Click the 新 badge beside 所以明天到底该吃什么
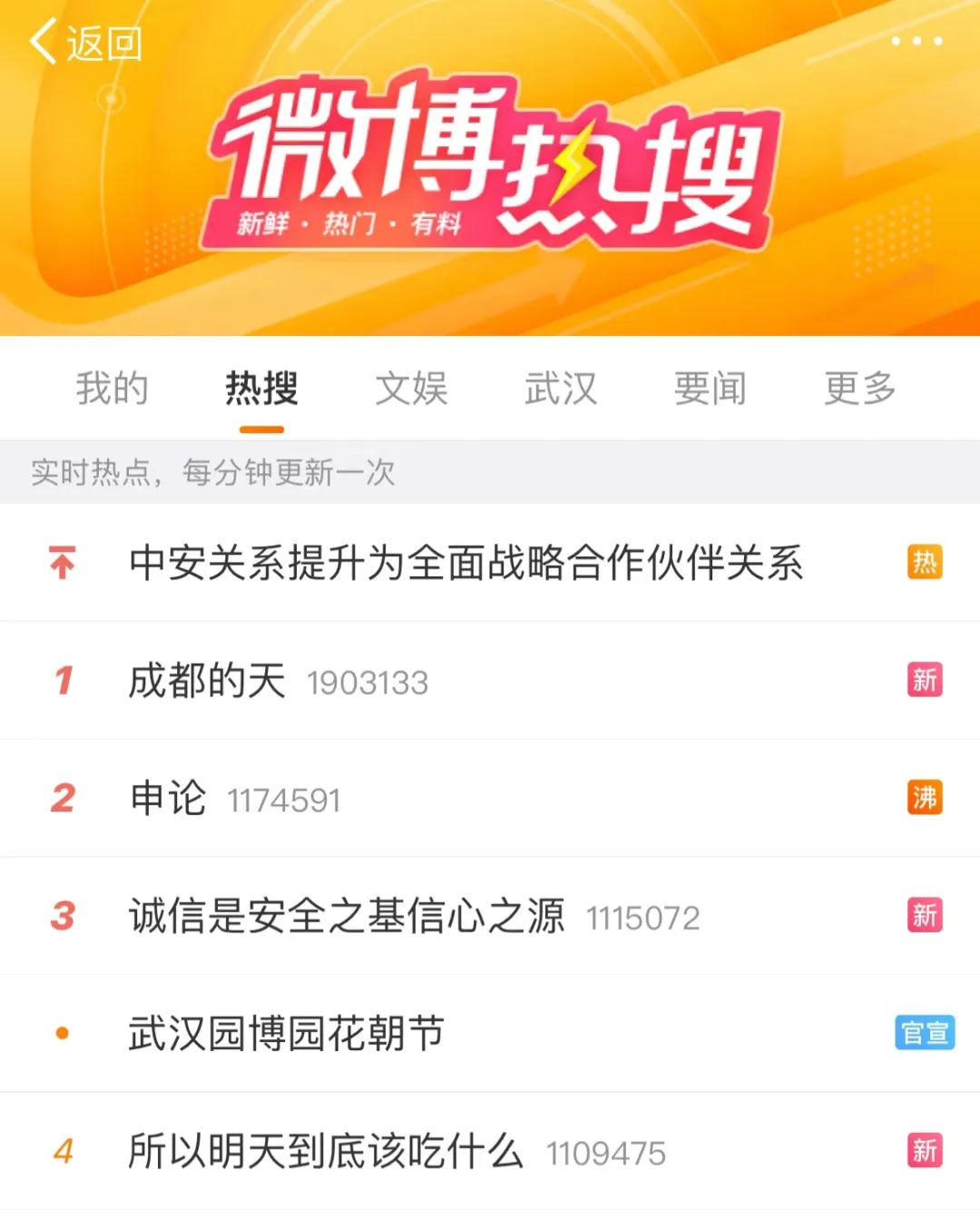 tap(926, 1151)
